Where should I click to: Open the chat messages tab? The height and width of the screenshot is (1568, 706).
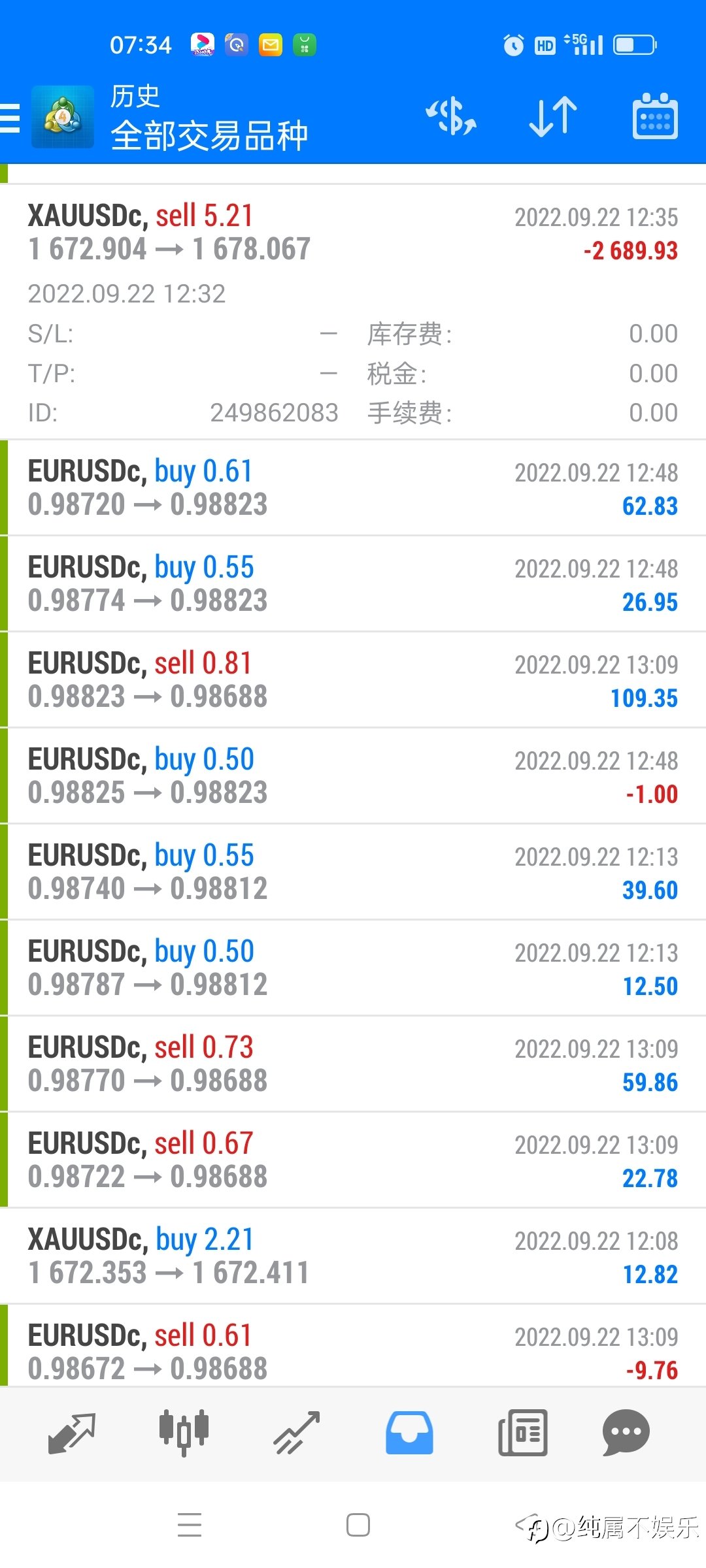pos(626,1433)
